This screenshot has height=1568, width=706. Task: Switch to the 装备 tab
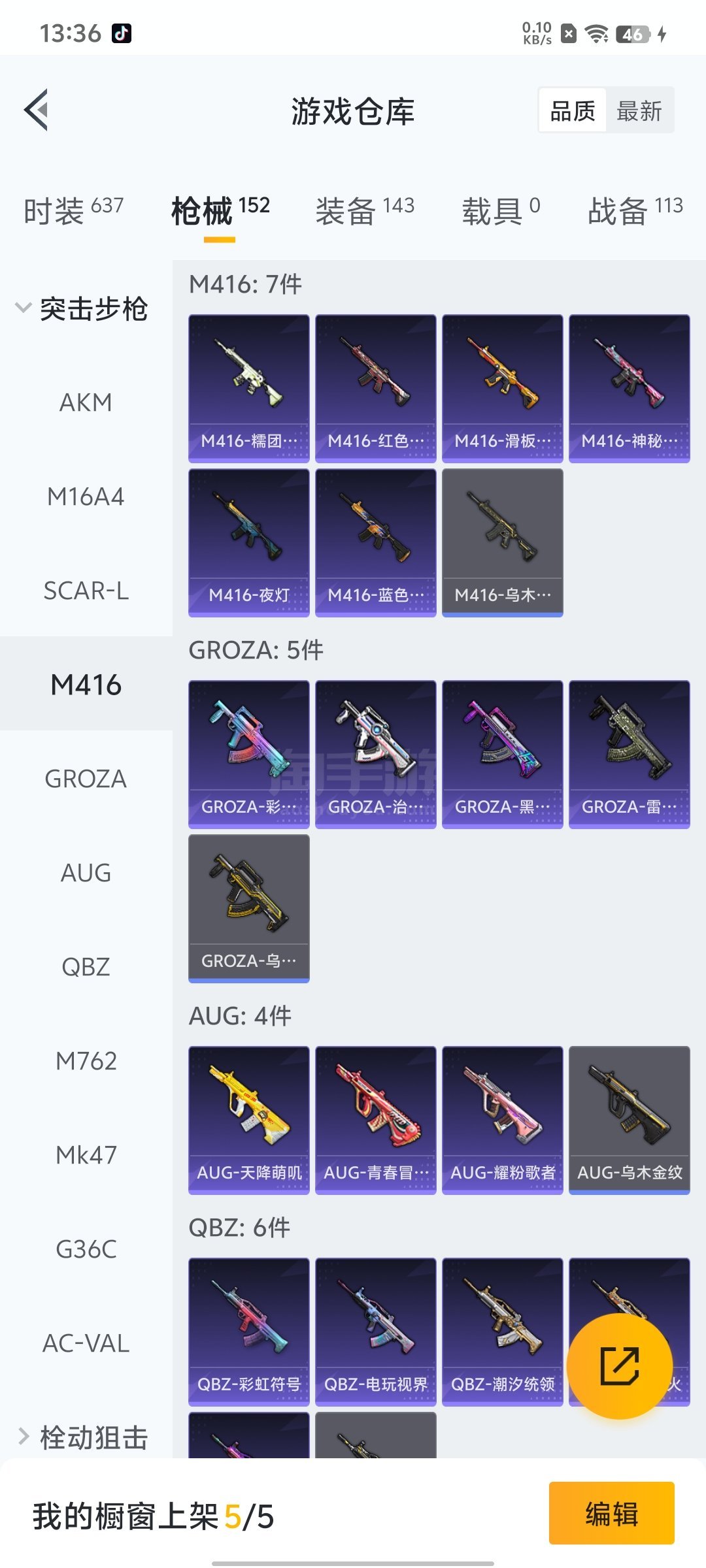[365, 210]
